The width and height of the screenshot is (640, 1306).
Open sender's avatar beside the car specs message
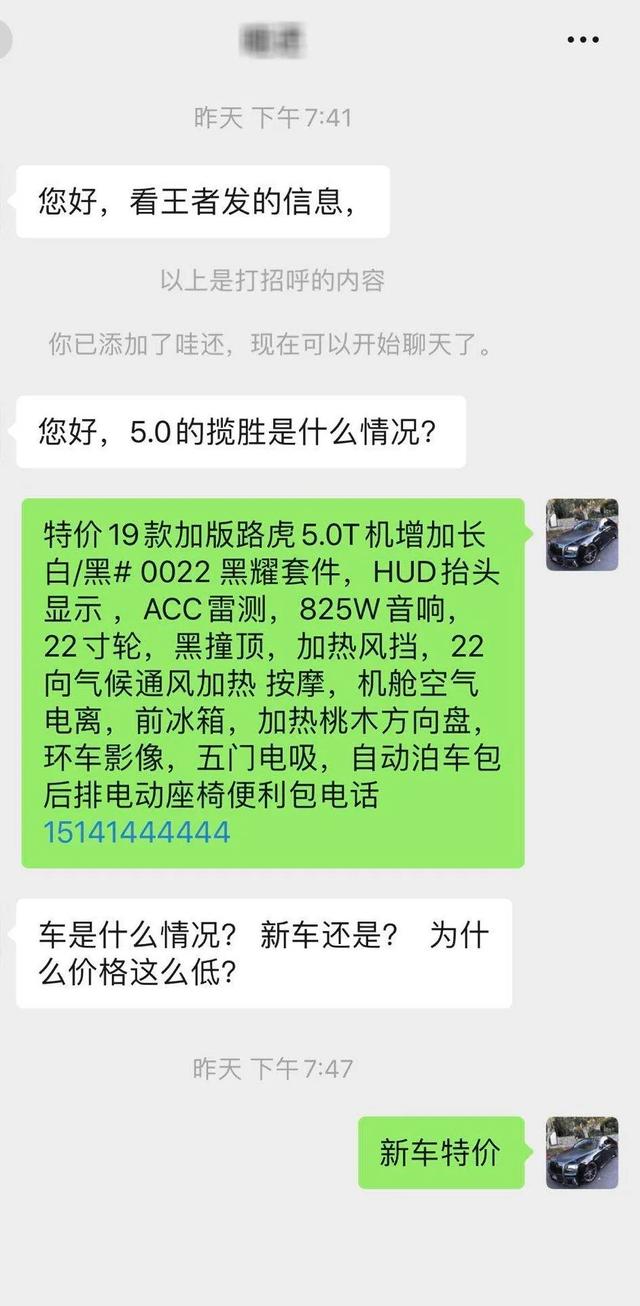(x=581, y=535)
